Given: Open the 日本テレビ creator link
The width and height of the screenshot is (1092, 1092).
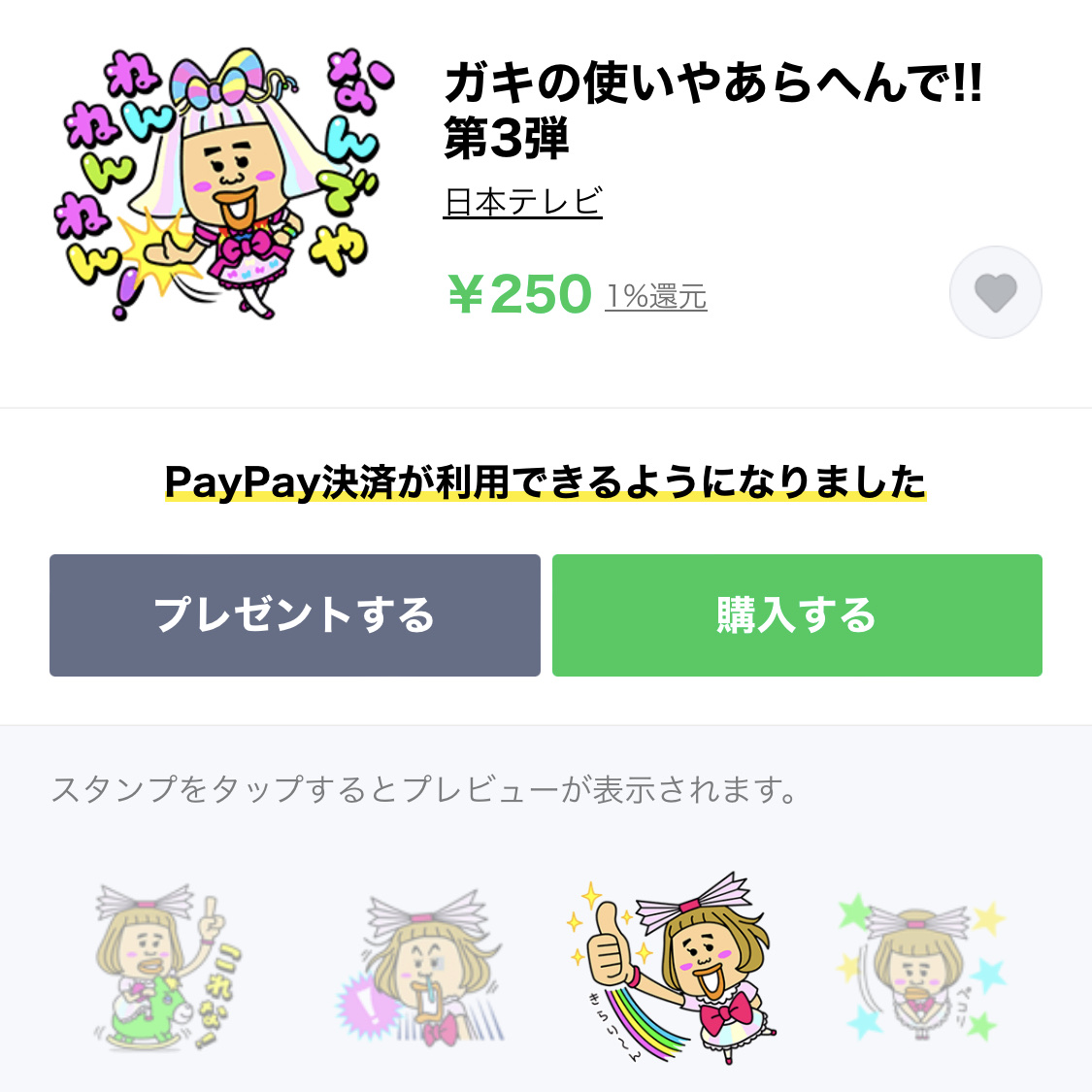Looking at the screenshot, I should coord(522,202).
